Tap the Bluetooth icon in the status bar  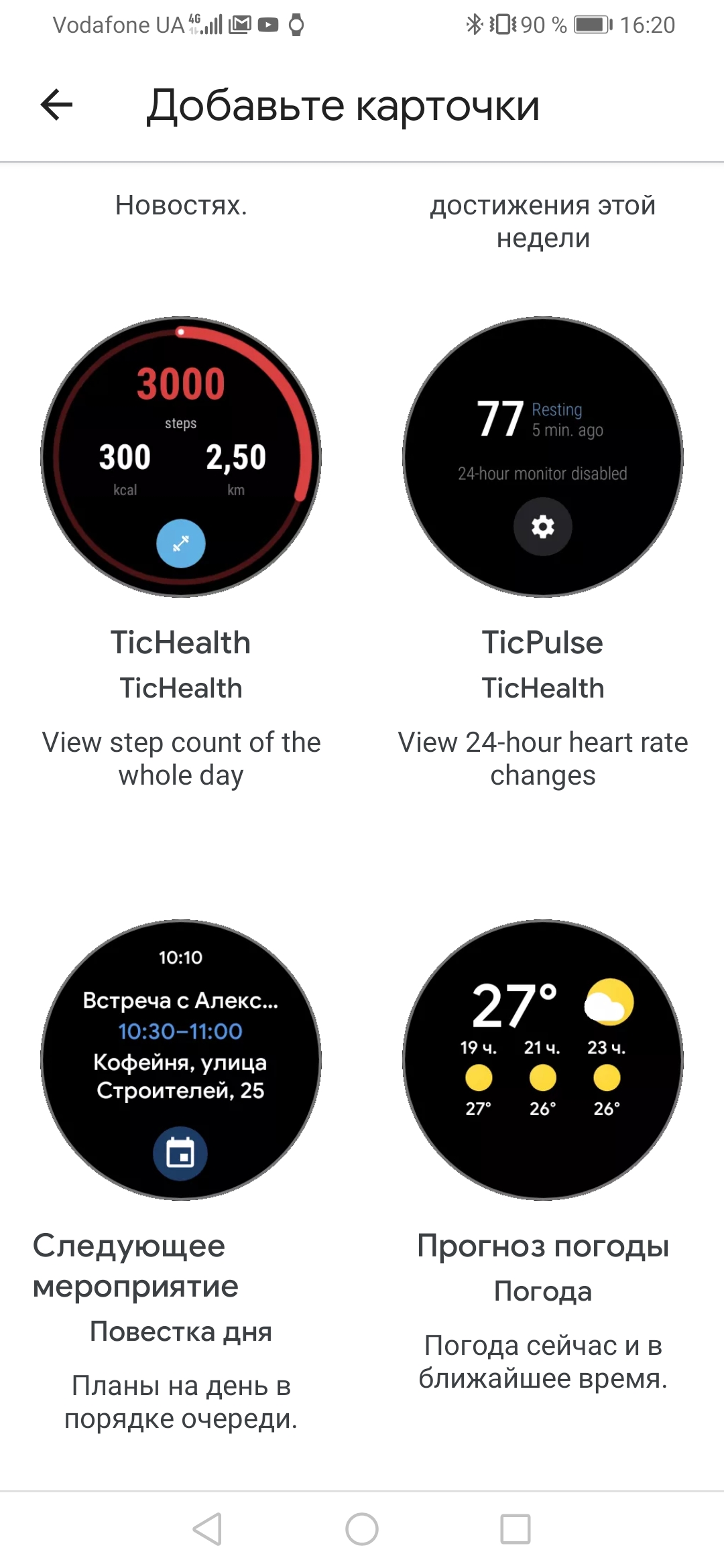[x=474, y=25]
